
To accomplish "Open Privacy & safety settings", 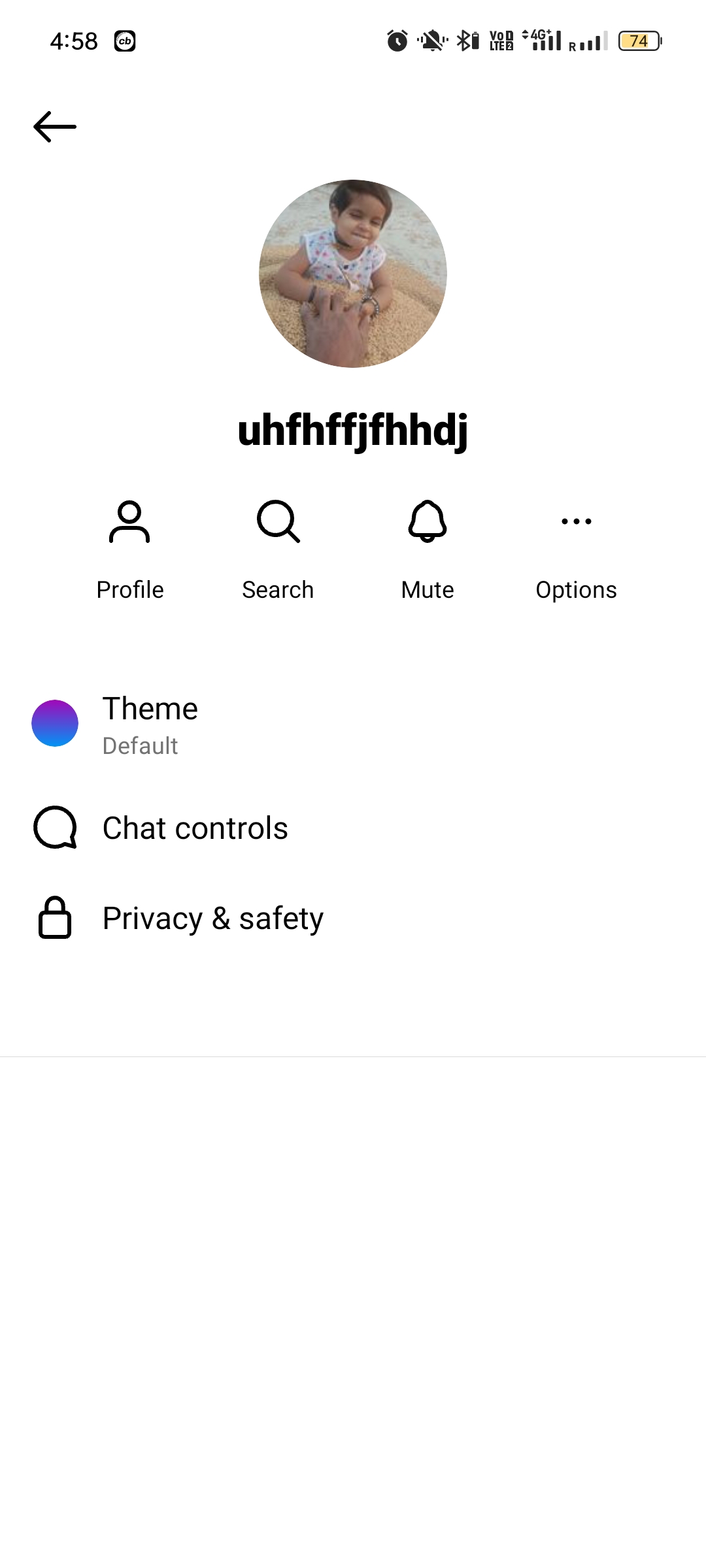I will coord(212,918).
